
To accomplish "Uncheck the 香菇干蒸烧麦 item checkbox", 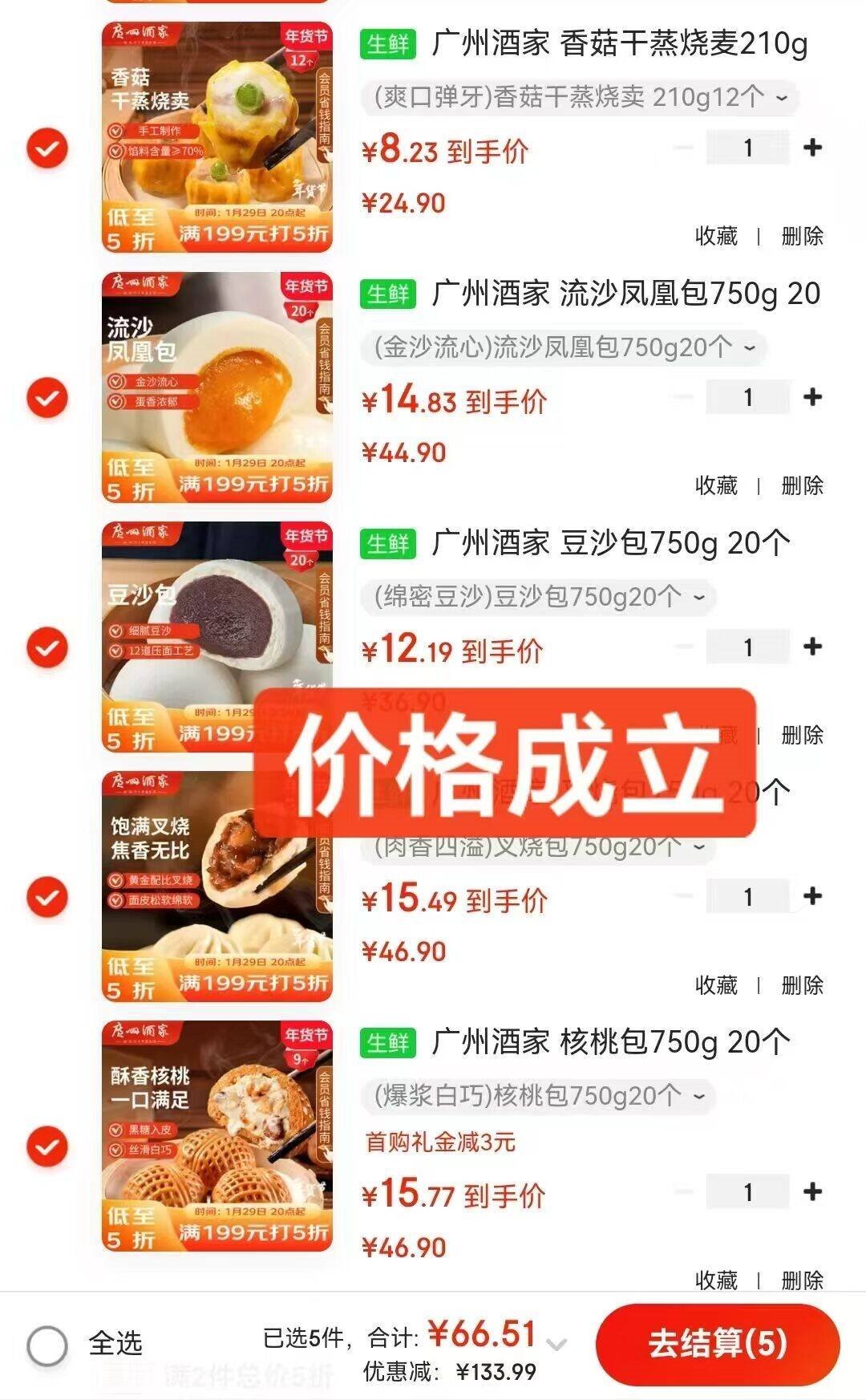I will coord(47,148).
